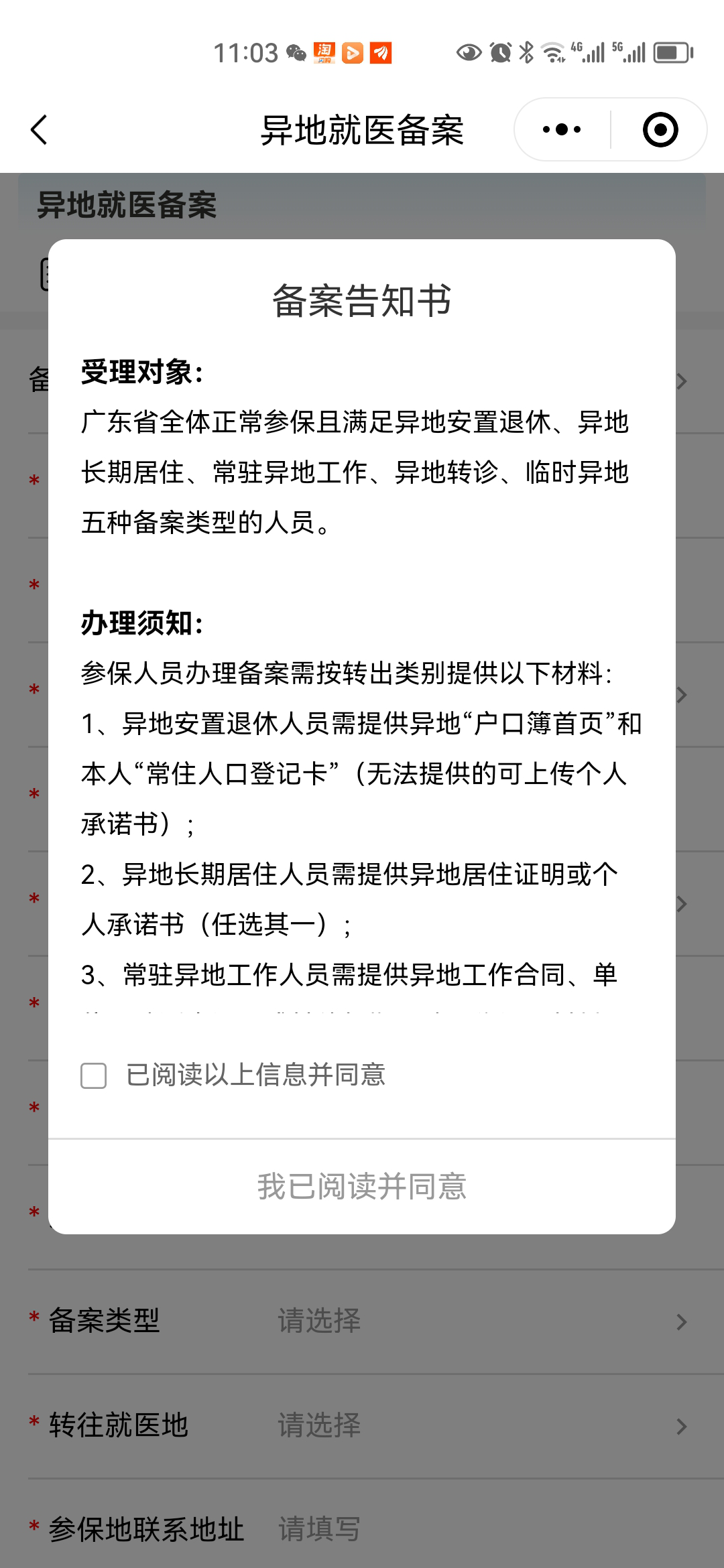Tap the 参保地联系地址 input field
Image resolution: width=724 pixels, height=1568 pixels.
click(x=469, y=1530)
